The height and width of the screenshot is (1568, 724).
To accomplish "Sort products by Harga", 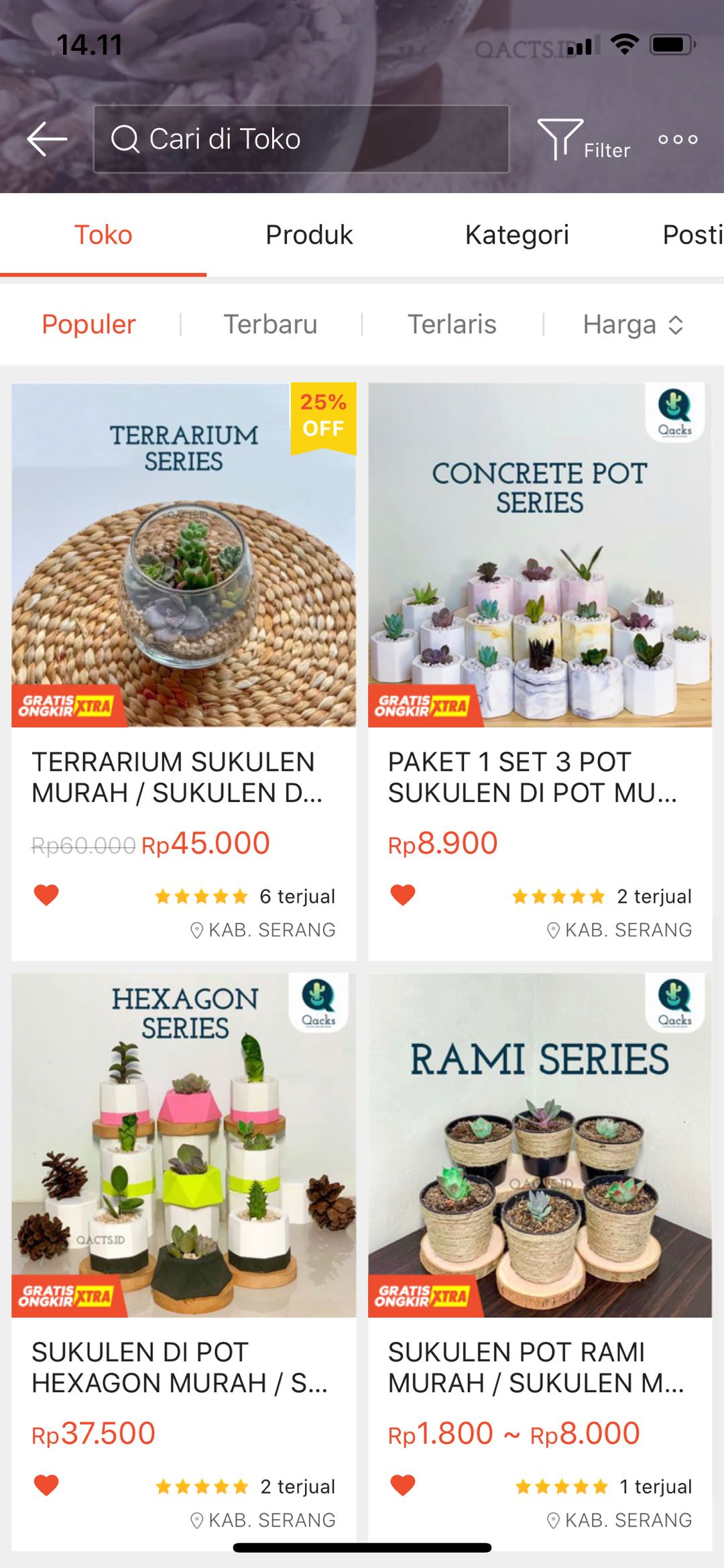I will click(x=621, y=323).
